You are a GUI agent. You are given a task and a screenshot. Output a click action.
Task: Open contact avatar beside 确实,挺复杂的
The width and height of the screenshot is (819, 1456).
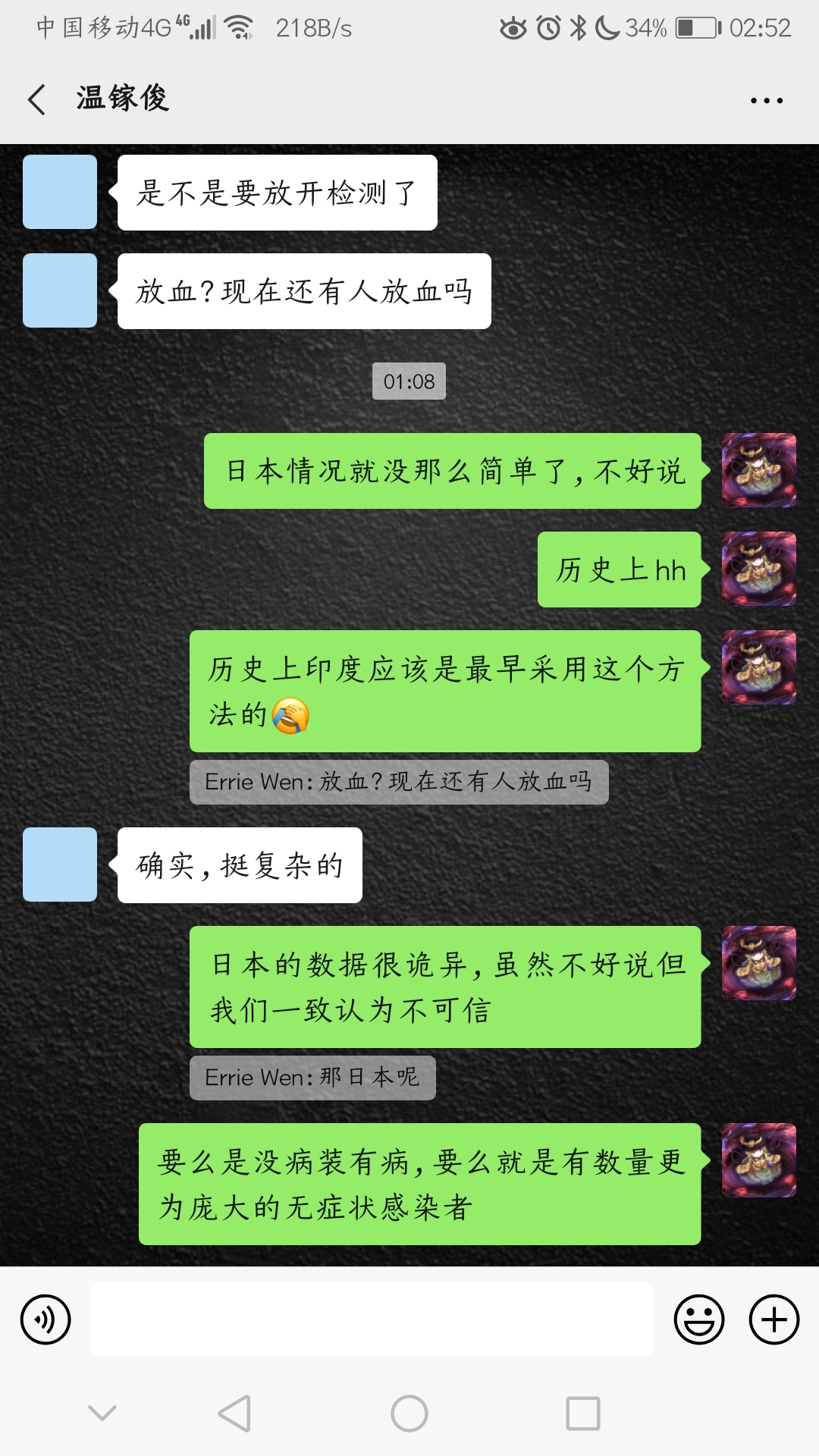coord(60,864)
